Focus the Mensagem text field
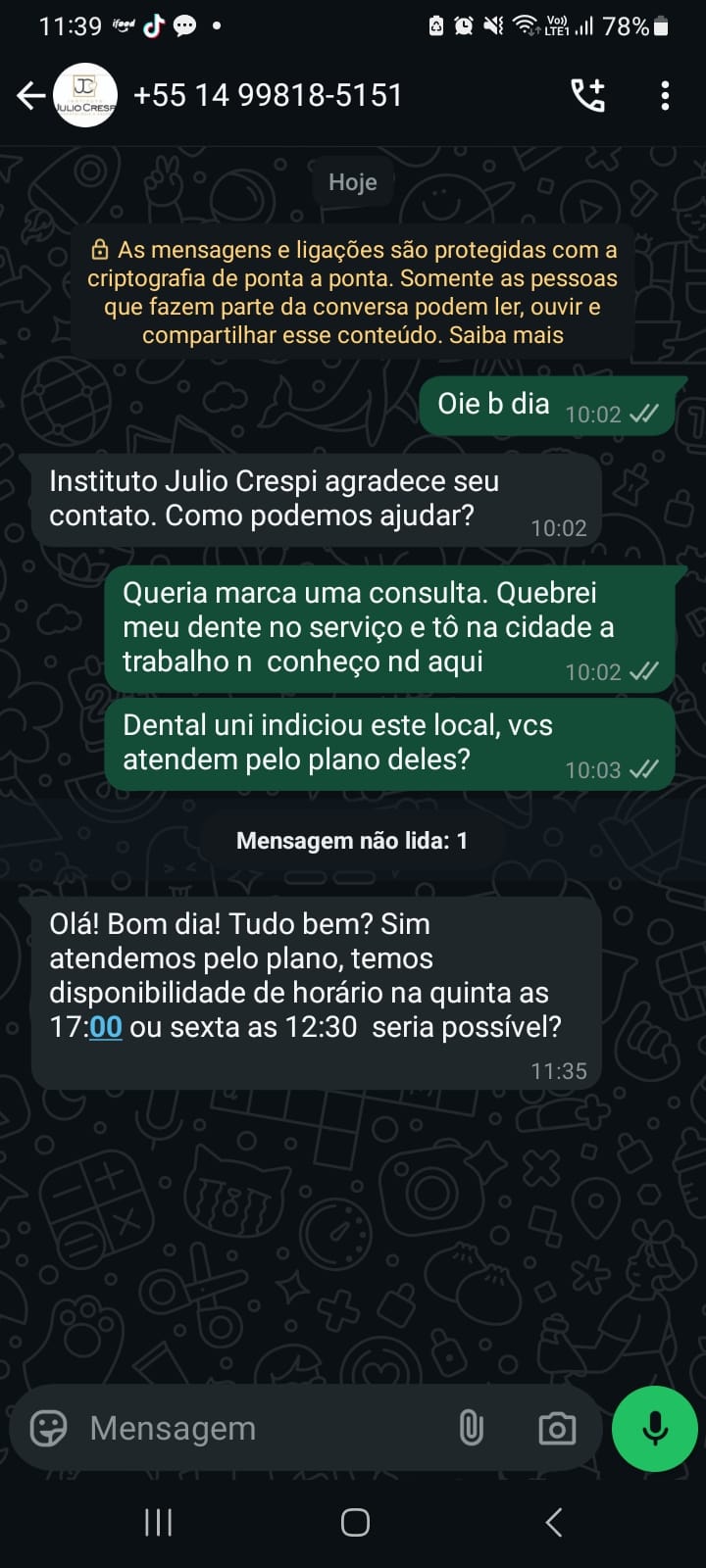Screen dimensions: 706x1568 pyautogui.click(x=255, y=1428)
